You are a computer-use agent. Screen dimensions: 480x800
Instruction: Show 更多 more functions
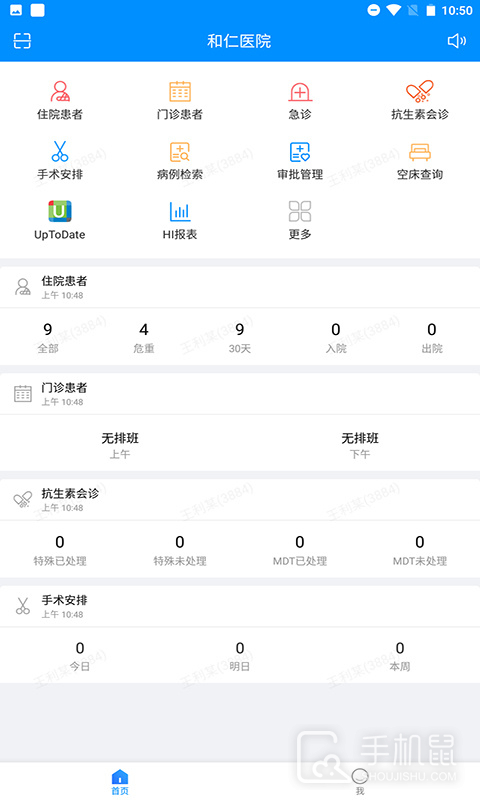click(x=300, y=220)
